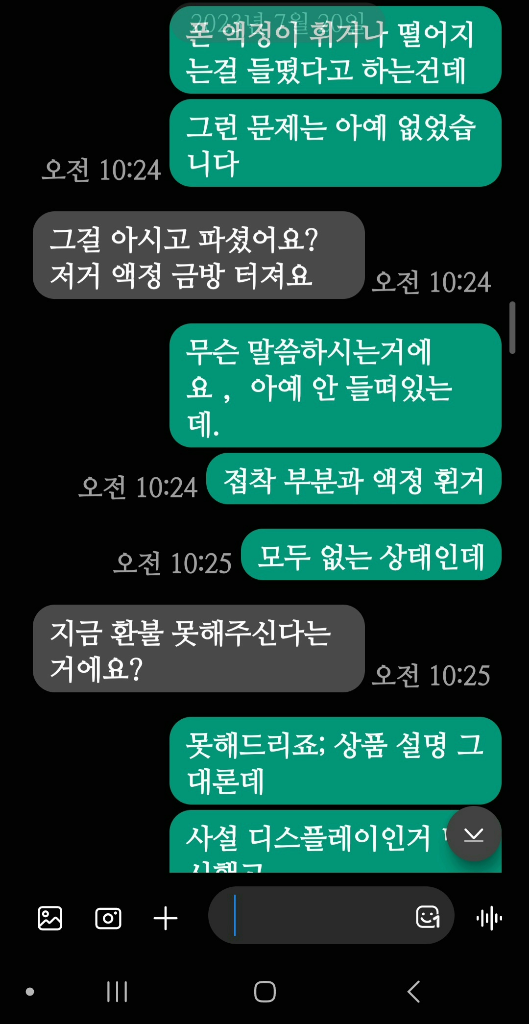Viewport: 529px width, 1024px height.
Task: Jump to the latest messages
Action: [473, 834]
